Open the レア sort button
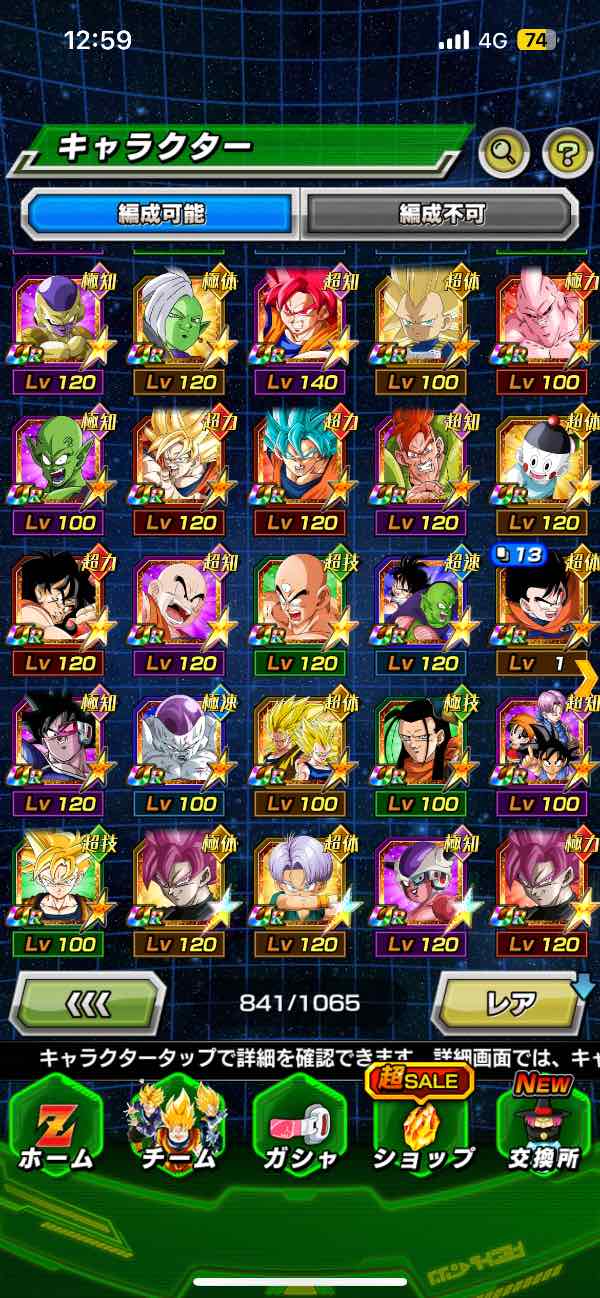Image resolution: width=600 pixels, height=1298 pixels. click(510, 1002)
